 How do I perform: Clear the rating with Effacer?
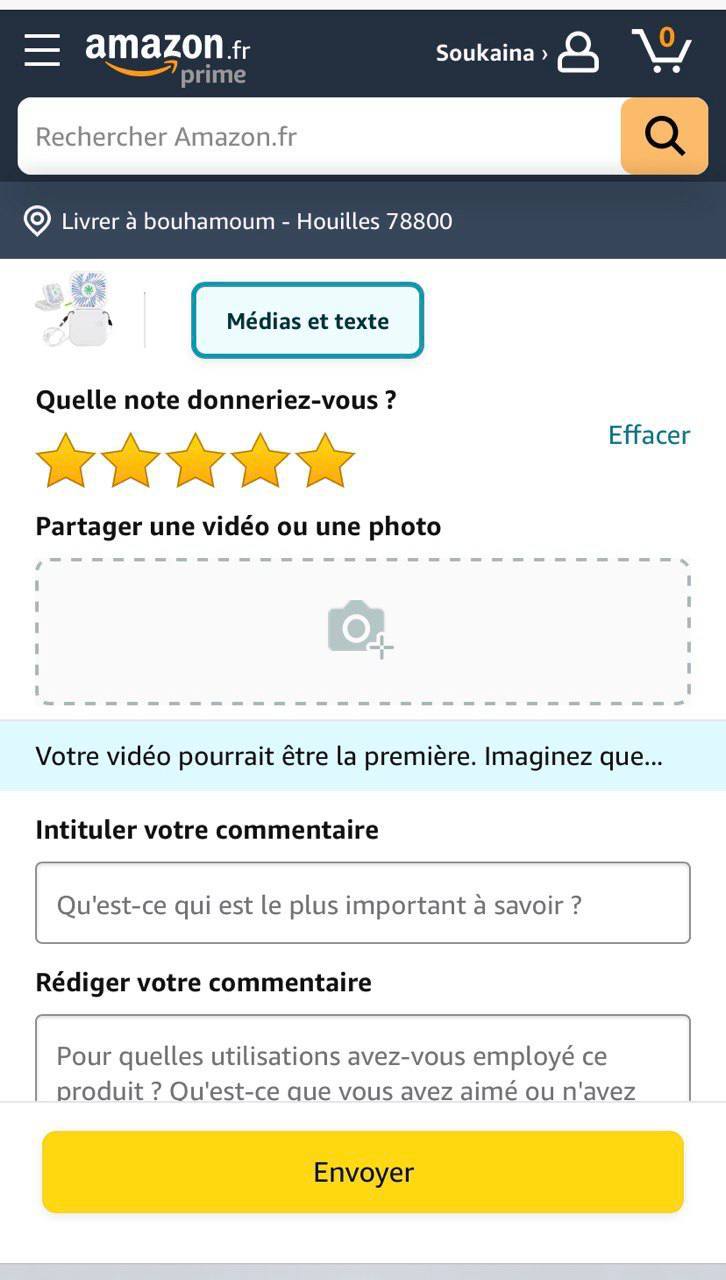coord(648,435)
